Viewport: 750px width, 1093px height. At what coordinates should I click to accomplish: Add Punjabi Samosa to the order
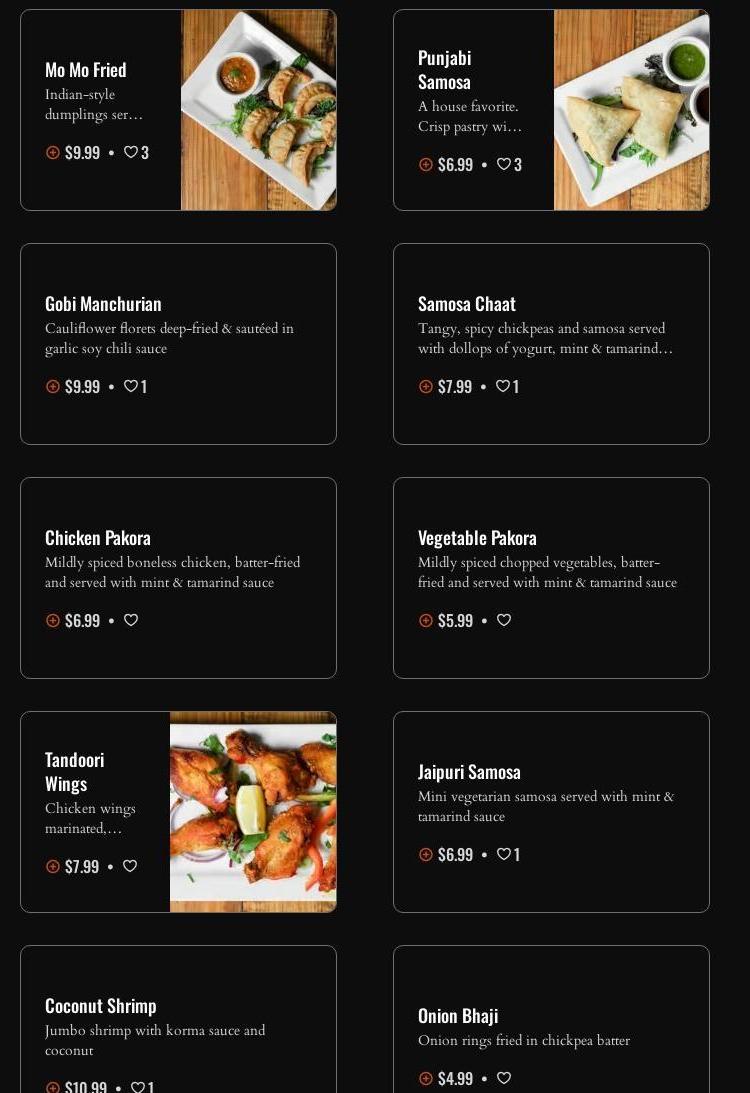[x=426, y=164]
